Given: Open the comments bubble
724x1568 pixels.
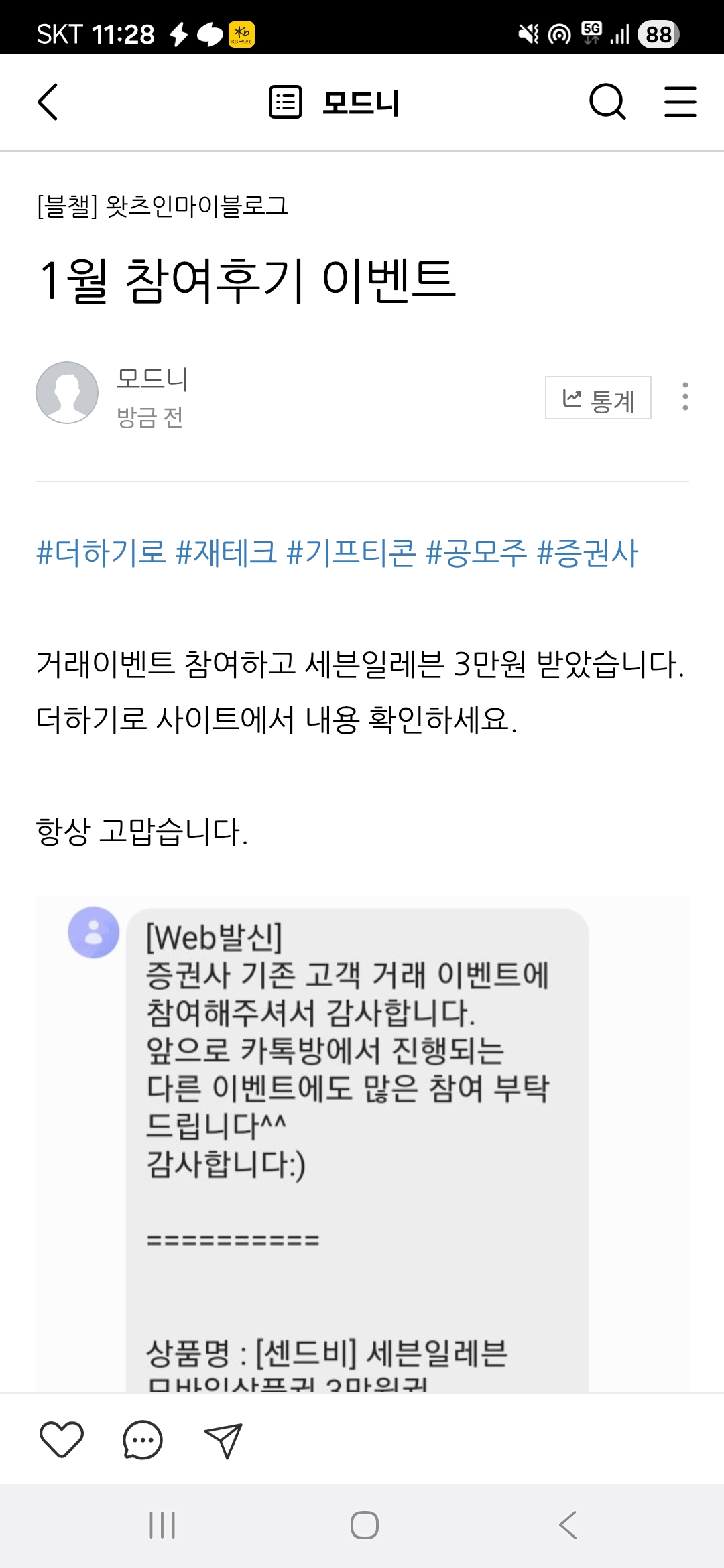Looking at the screenshot, I should (x=142, y=1439).
